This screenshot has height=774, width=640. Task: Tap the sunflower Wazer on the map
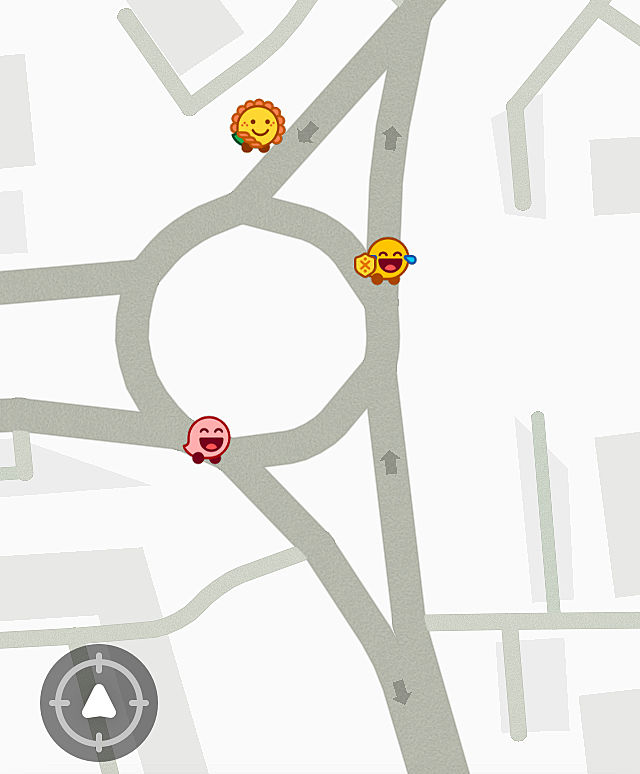pos(258,127)
